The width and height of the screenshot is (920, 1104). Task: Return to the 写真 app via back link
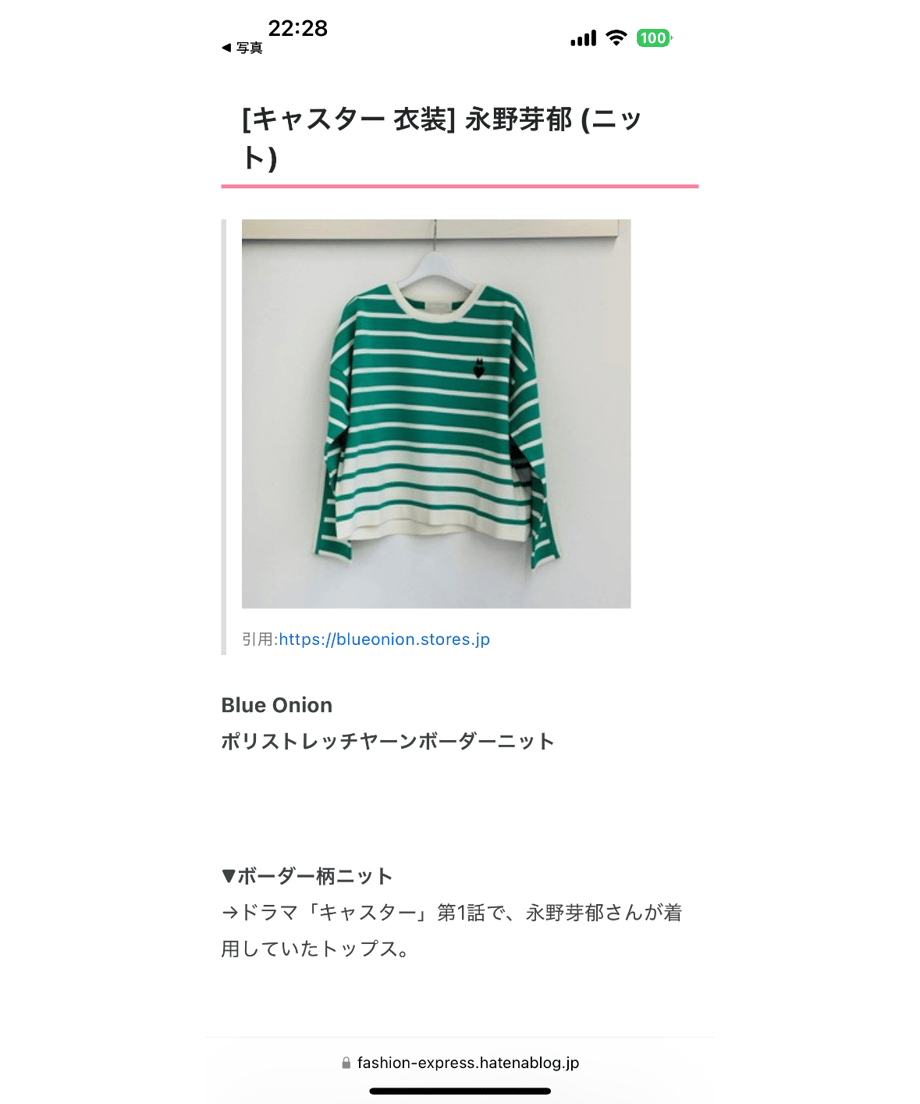pos(242,48)
